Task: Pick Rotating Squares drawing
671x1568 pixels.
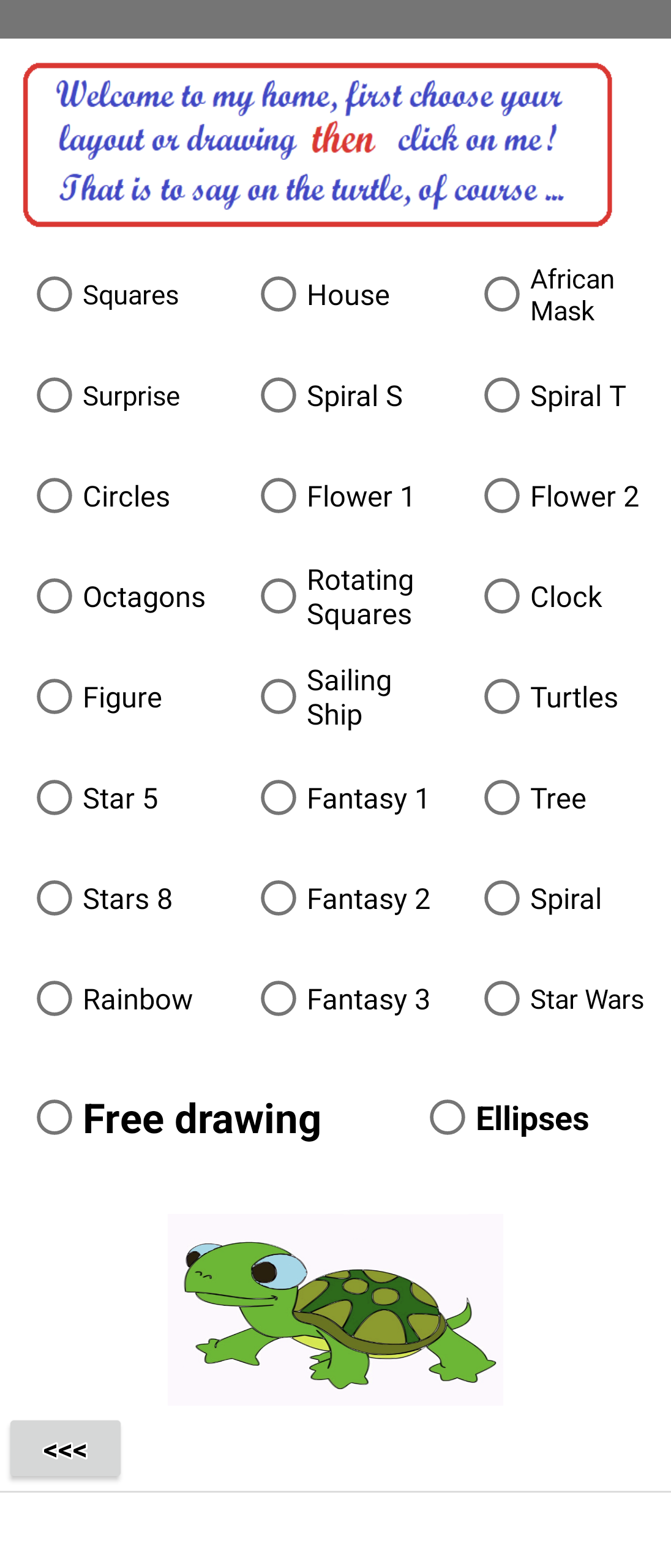Action: point(279,596)
